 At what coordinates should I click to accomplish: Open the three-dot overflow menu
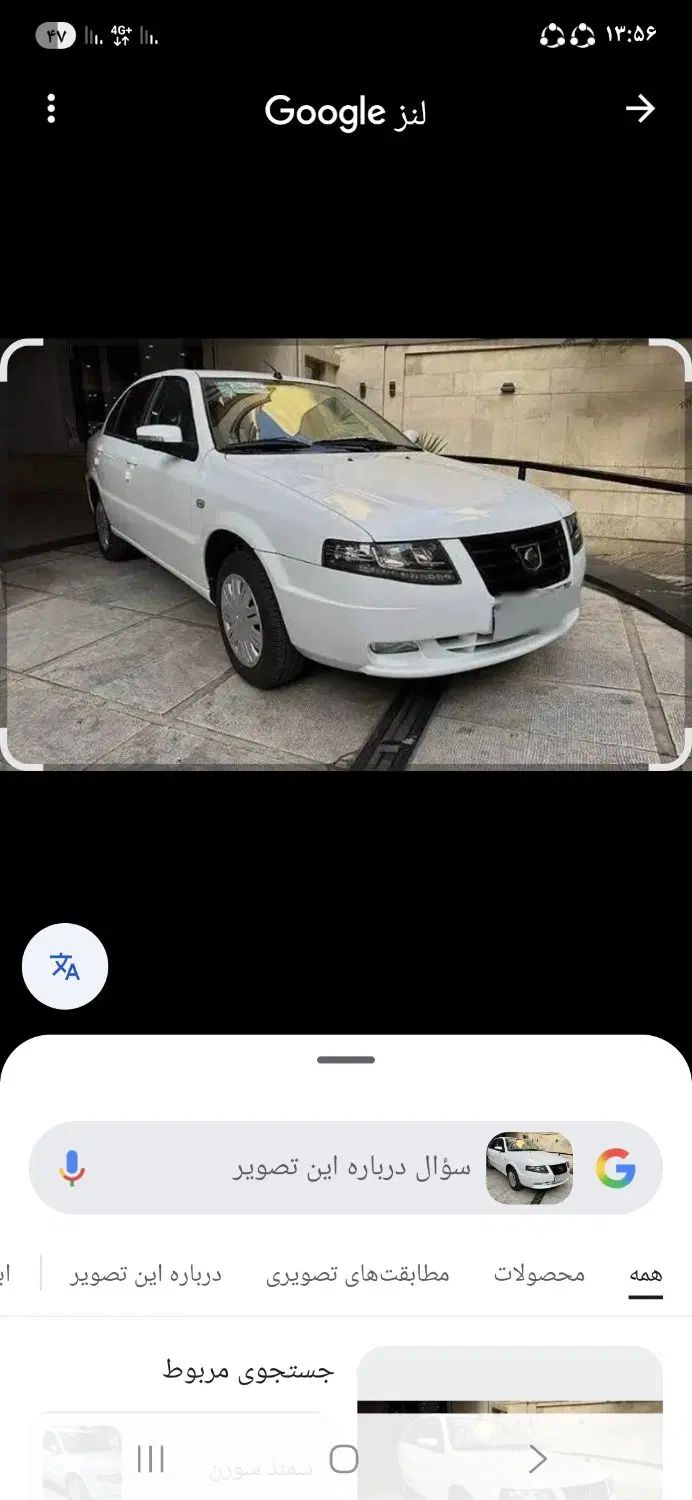51,109
